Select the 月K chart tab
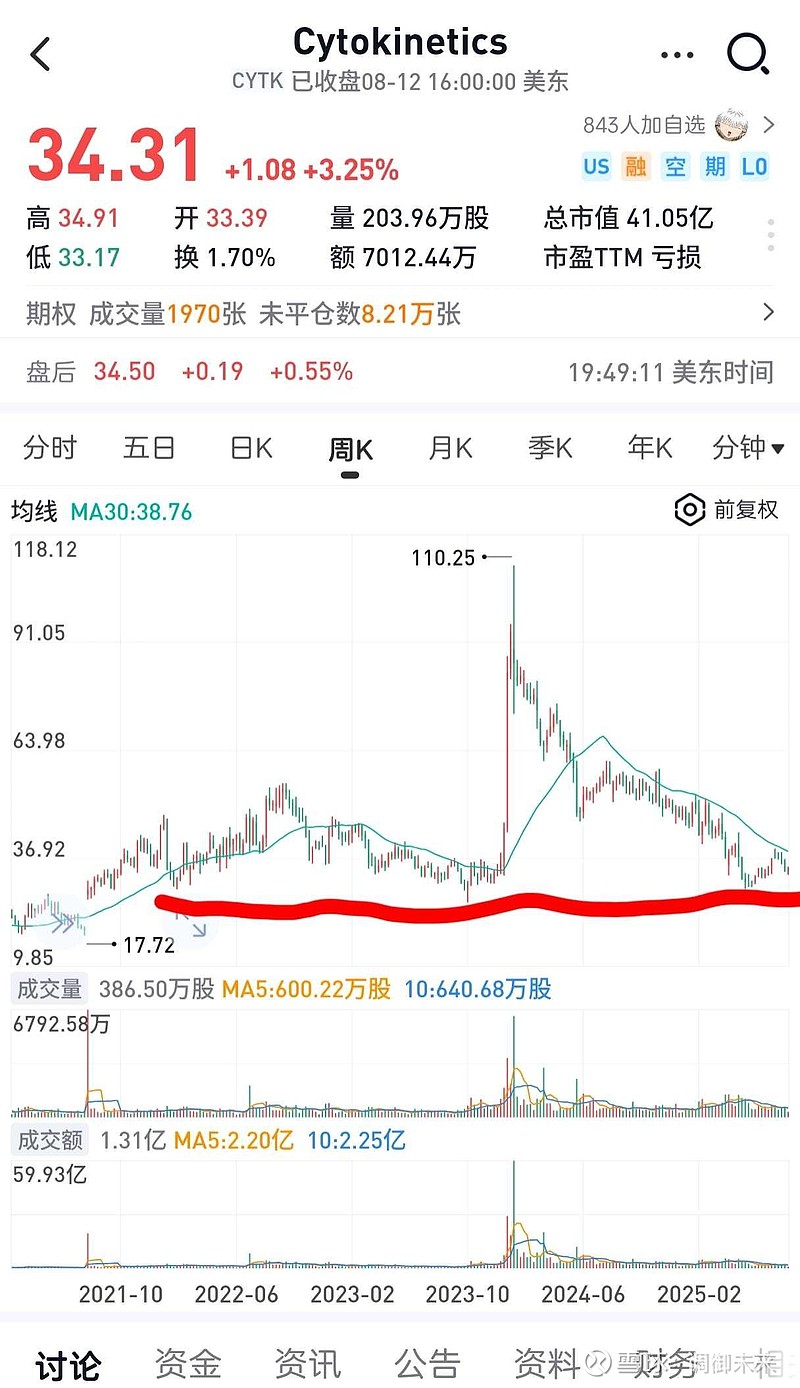Viewport: 800px width, 1388px height. (x=450, y=448)
